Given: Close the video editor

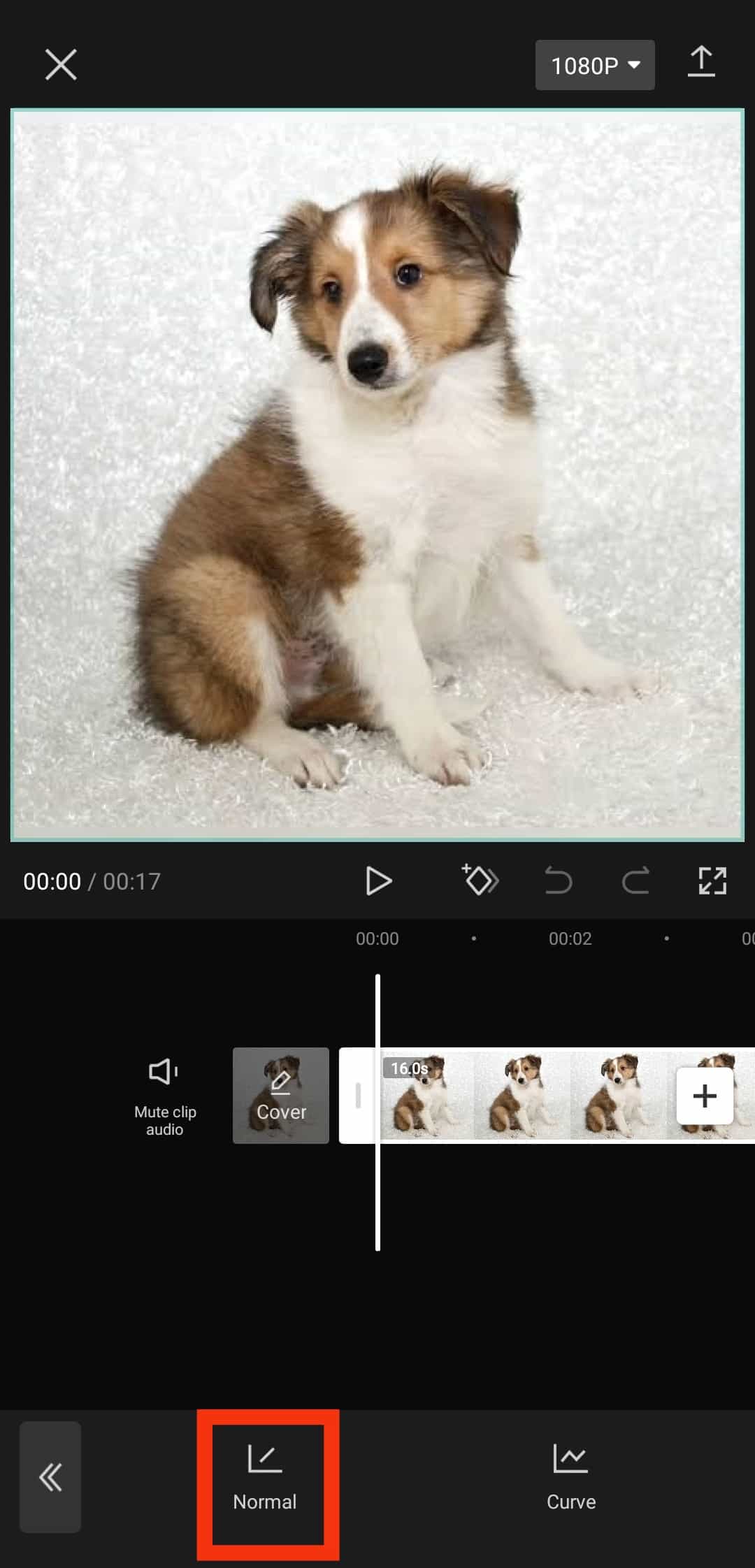Looking at the screenshot, I should point(61,65).
